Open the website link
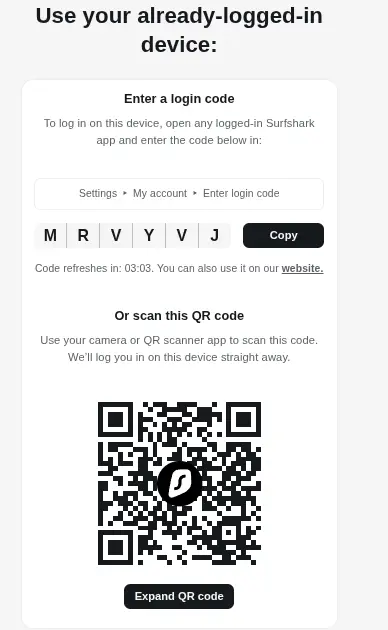Image resolution: width=388 pixels, height=630 pixels. (x=302, y=268)
